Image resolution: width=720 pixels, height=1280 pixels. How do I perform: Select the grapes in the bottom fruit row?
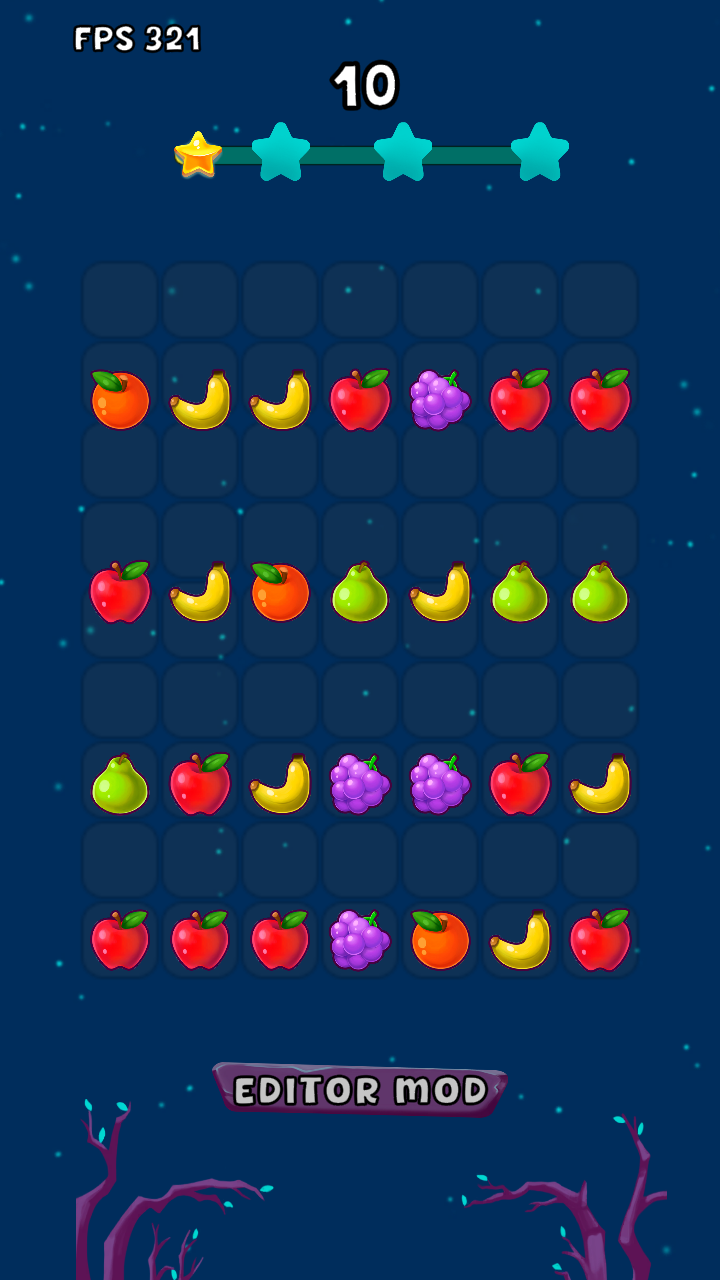coord(360,940)
